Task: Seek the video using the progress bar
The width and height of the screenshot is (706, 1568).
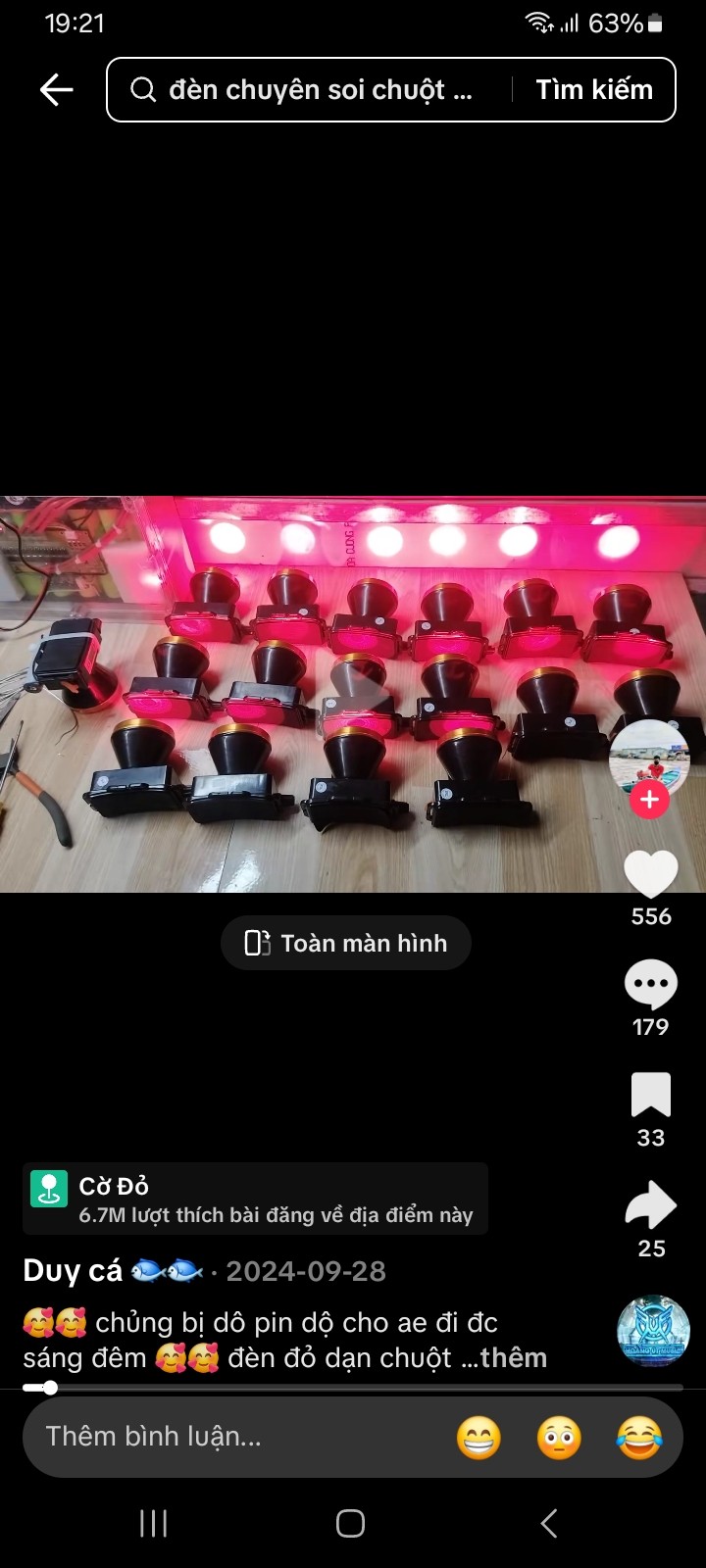Action: click(x=353, y=1388)
